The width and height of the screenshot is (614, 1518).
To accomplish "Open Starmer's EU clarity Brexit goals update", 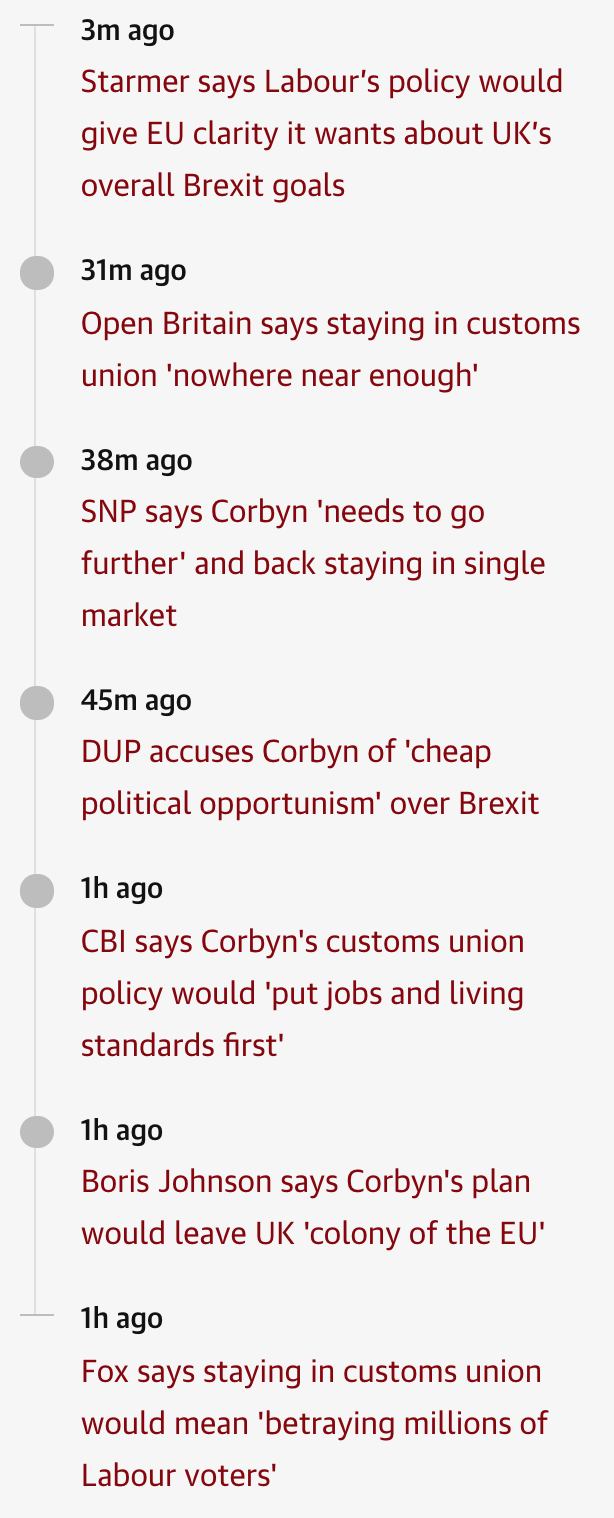I will pyautogui.click(x=321, y=133).
